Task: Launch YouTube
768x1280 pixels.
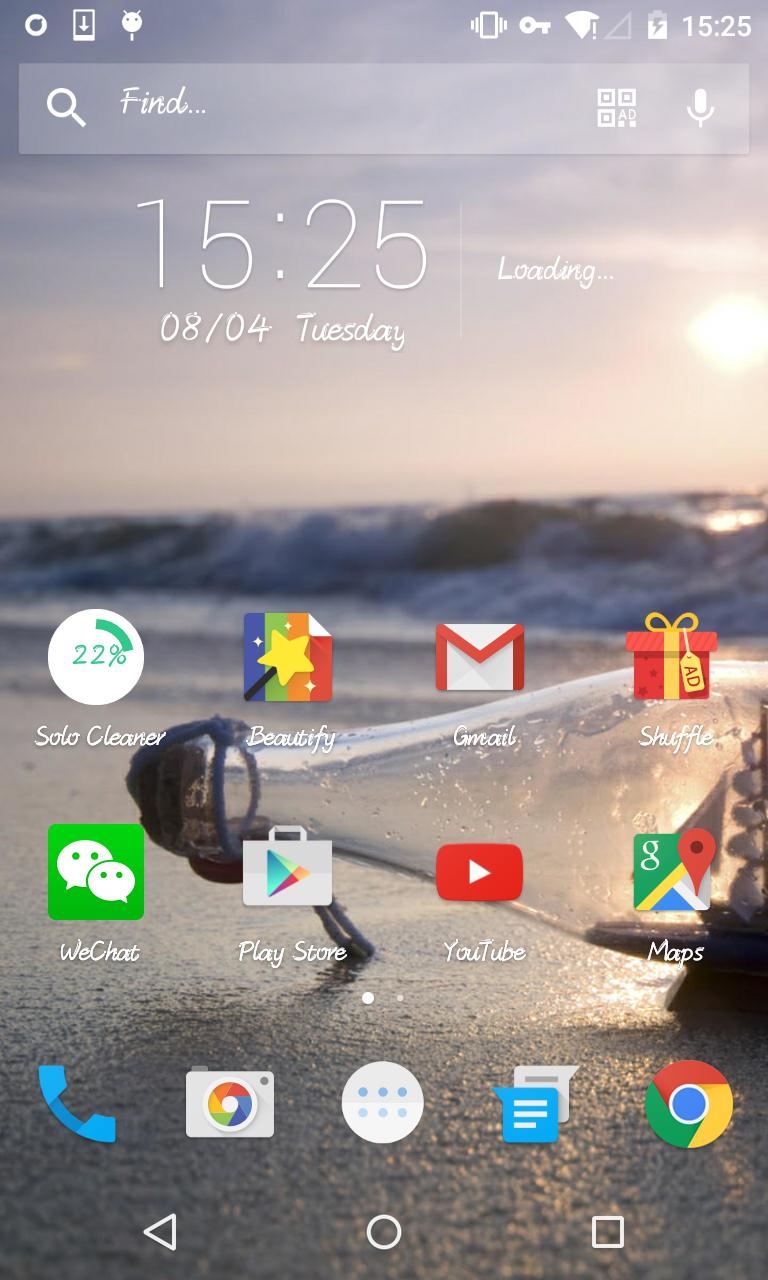Action: point(480,872)
